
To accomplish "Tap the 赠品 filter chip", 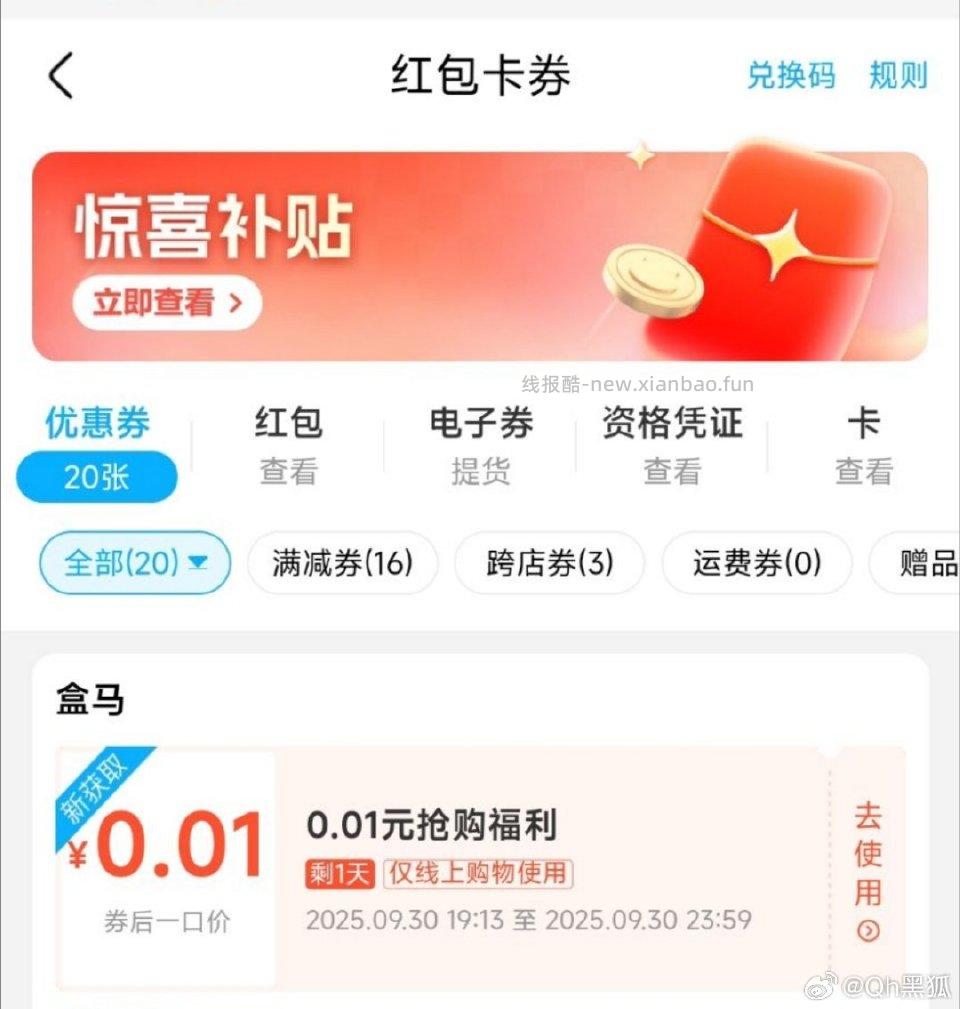I will tap(930, 563).
